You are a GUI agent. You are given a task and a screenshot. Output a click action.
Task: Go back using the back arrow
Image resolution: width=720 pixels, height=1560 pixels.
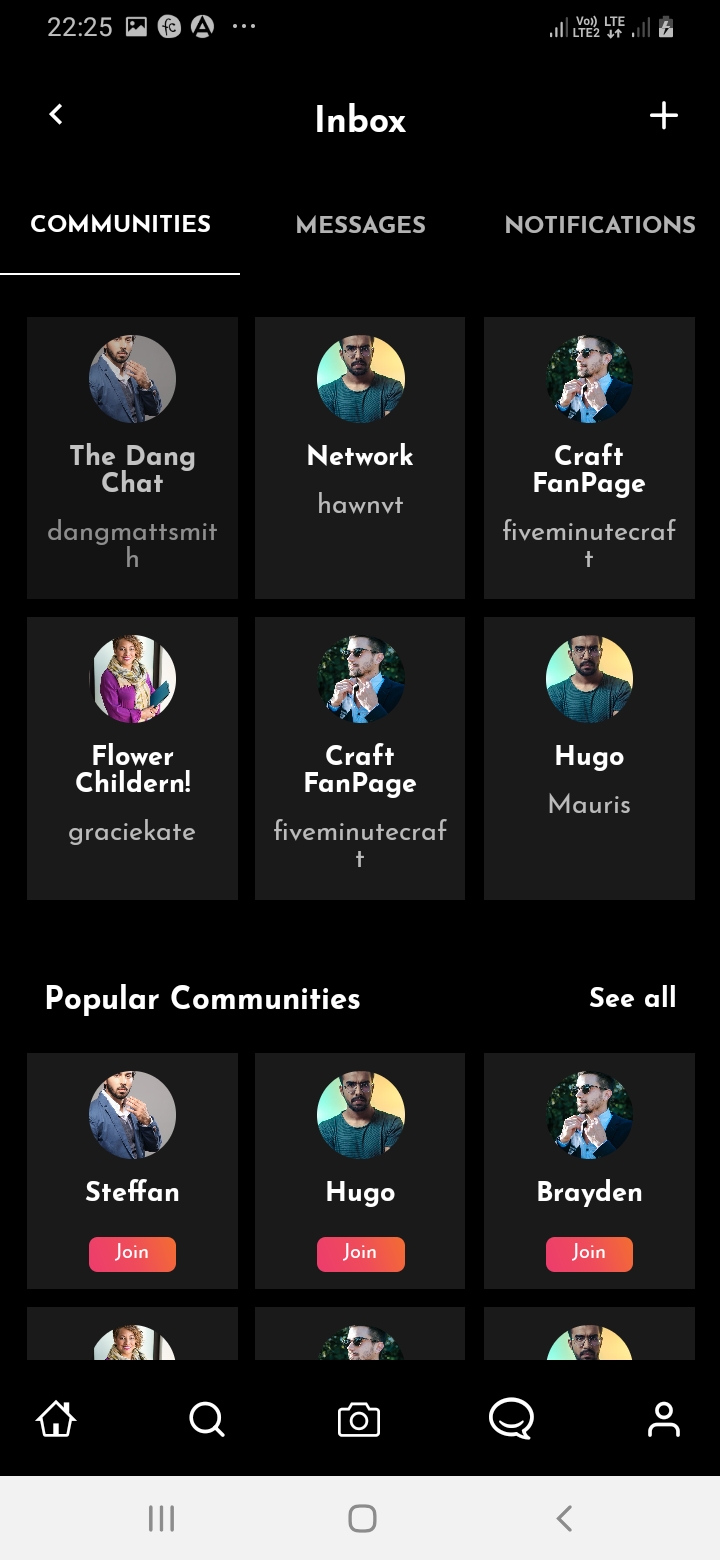point(55,115)
